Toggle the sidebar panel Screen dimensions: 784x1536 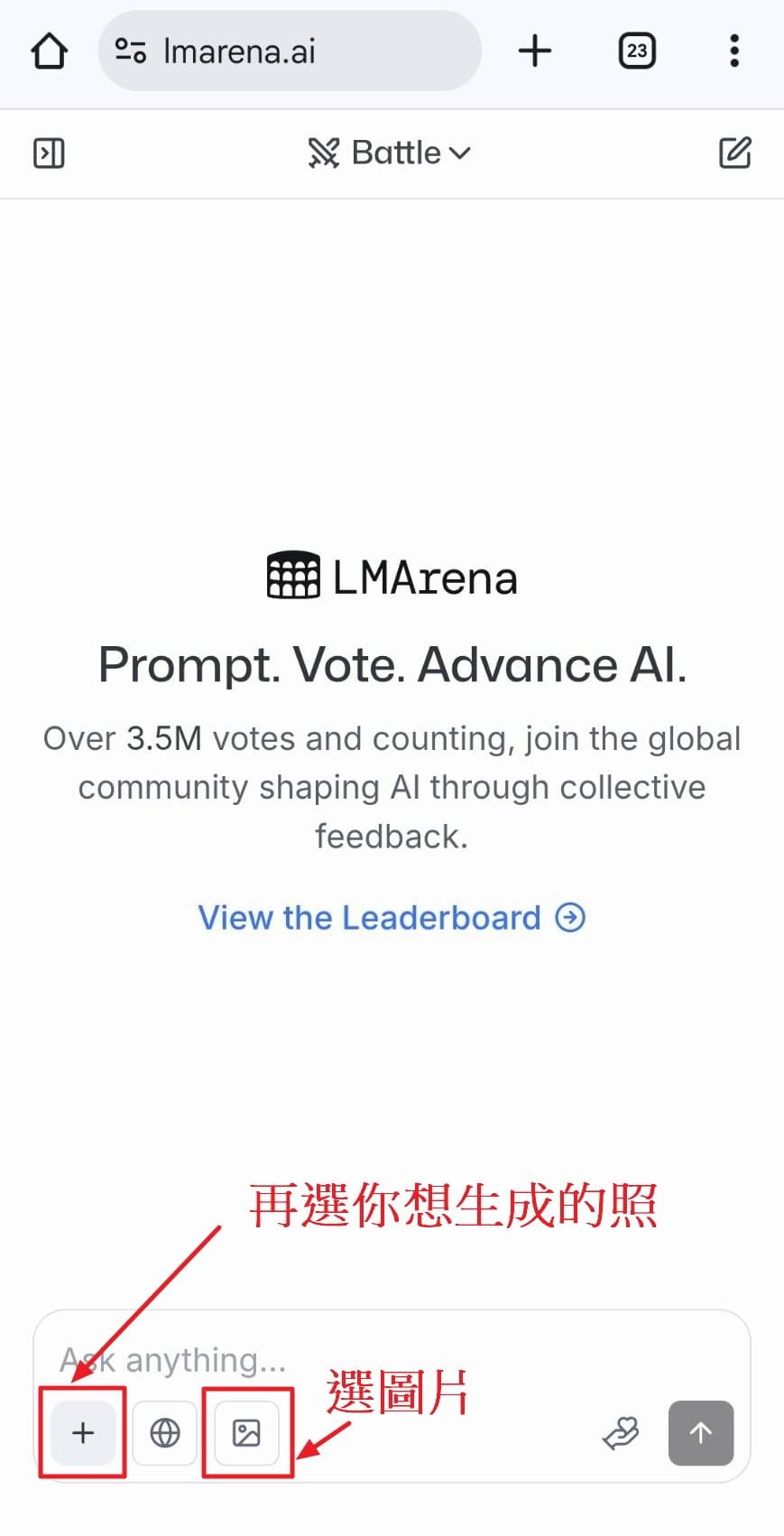pos(49,153)
